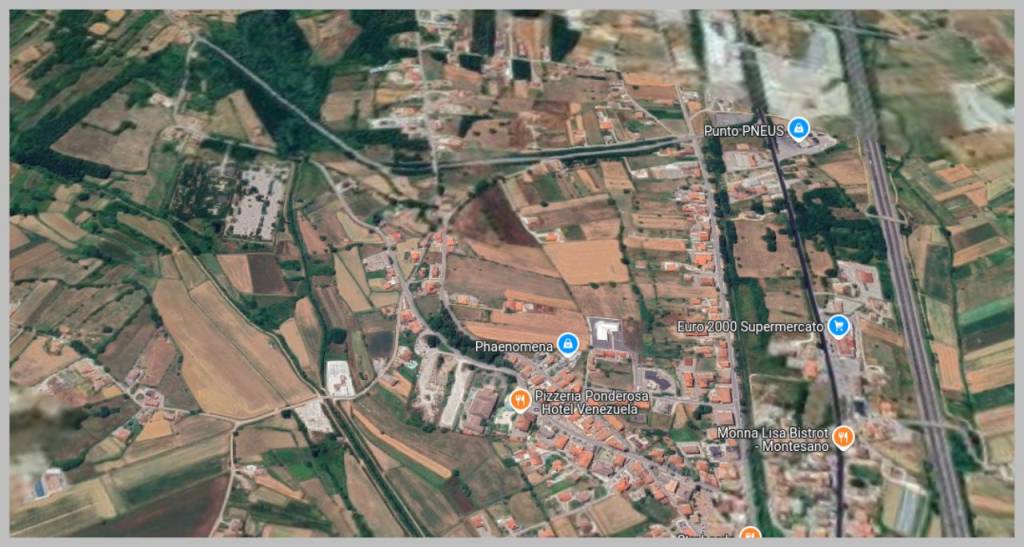Open Pizzeria Ponderosa - Hotel Venezuela pin
The height and width of the screenshot is (547, 1024).
tap(519, 401)
